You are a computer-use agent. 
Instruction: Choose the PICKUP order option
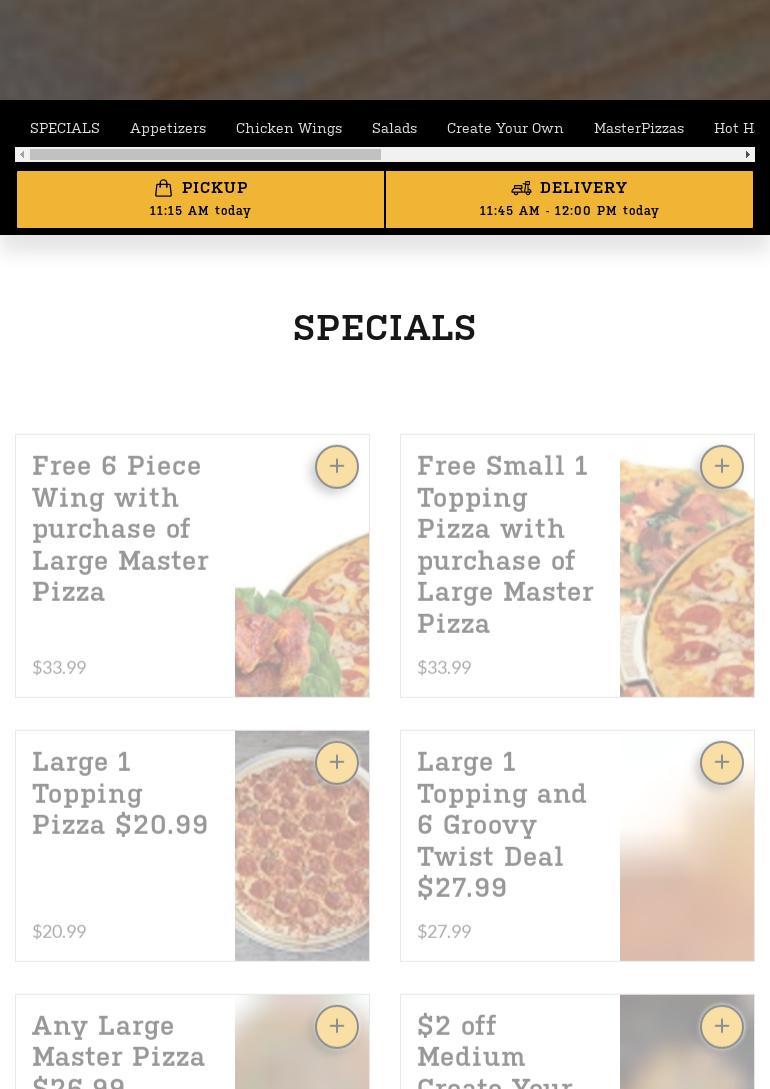pos(200,199)
